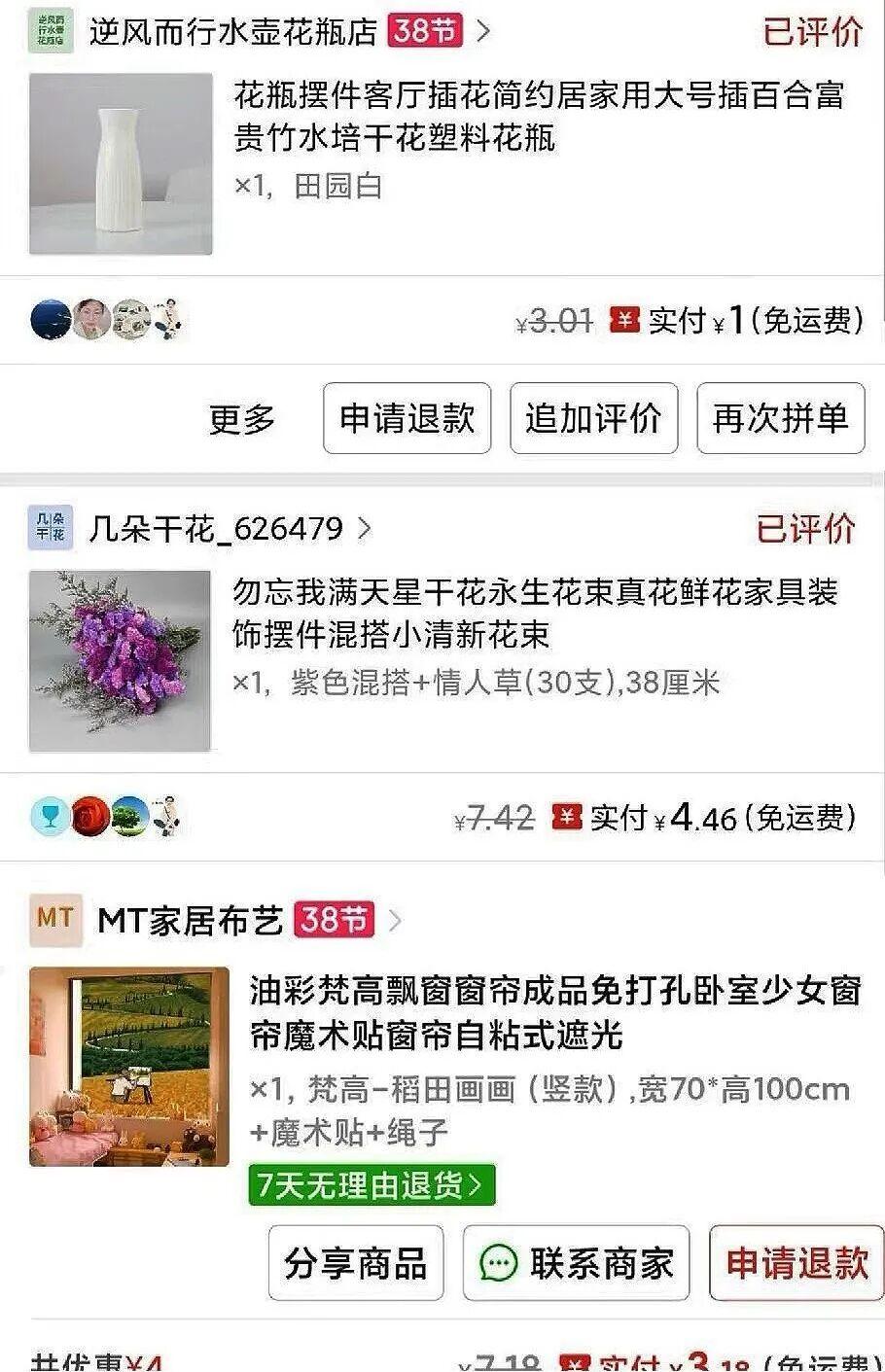The width and height of the screenshot is (885, 1372).
Task: Tap 分享商品 to share the curtain
Action: 356,1263
